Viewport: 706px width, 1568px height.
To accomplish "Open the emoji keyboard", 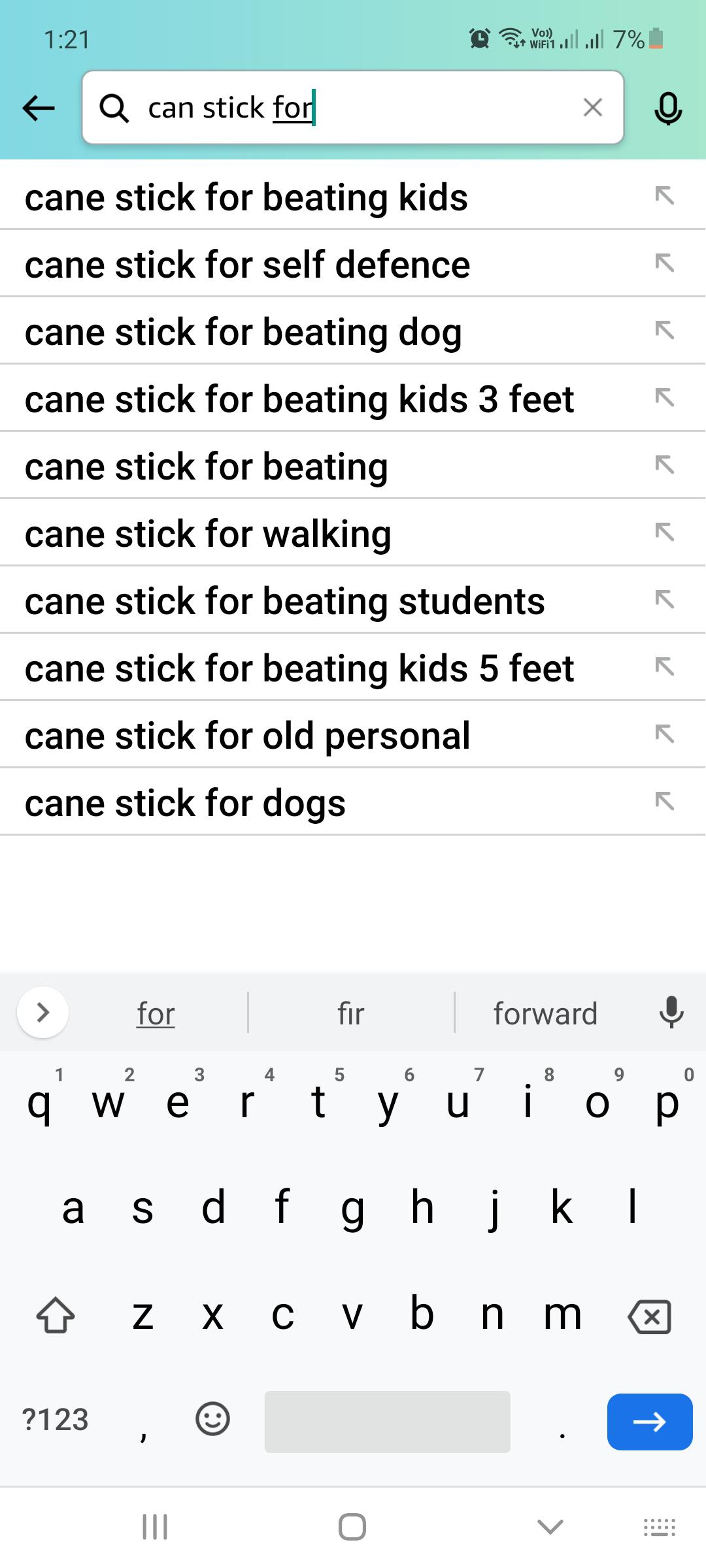I will (x=212, y=1418).
